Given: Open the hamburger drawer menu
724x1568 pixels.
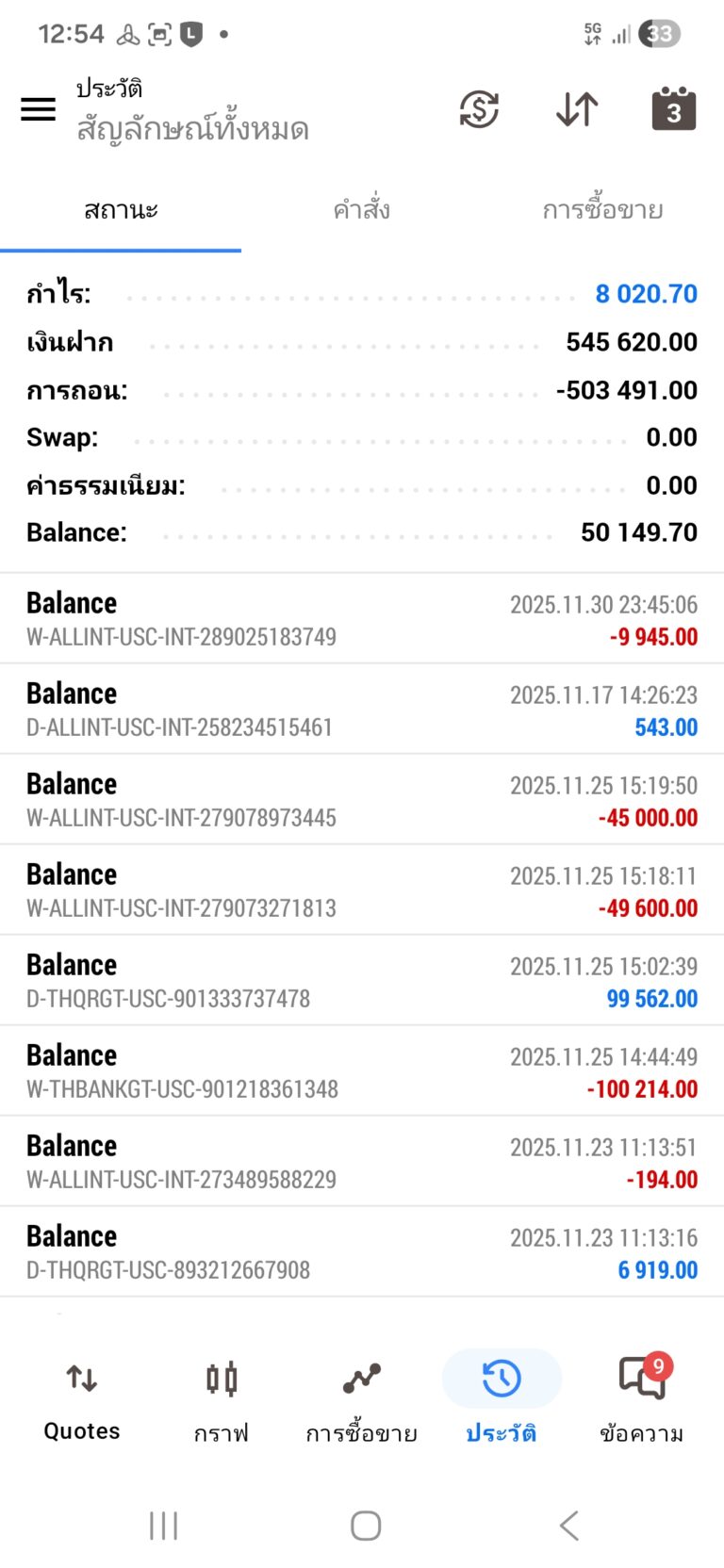Looking at the screenshot, I should 39,109.
